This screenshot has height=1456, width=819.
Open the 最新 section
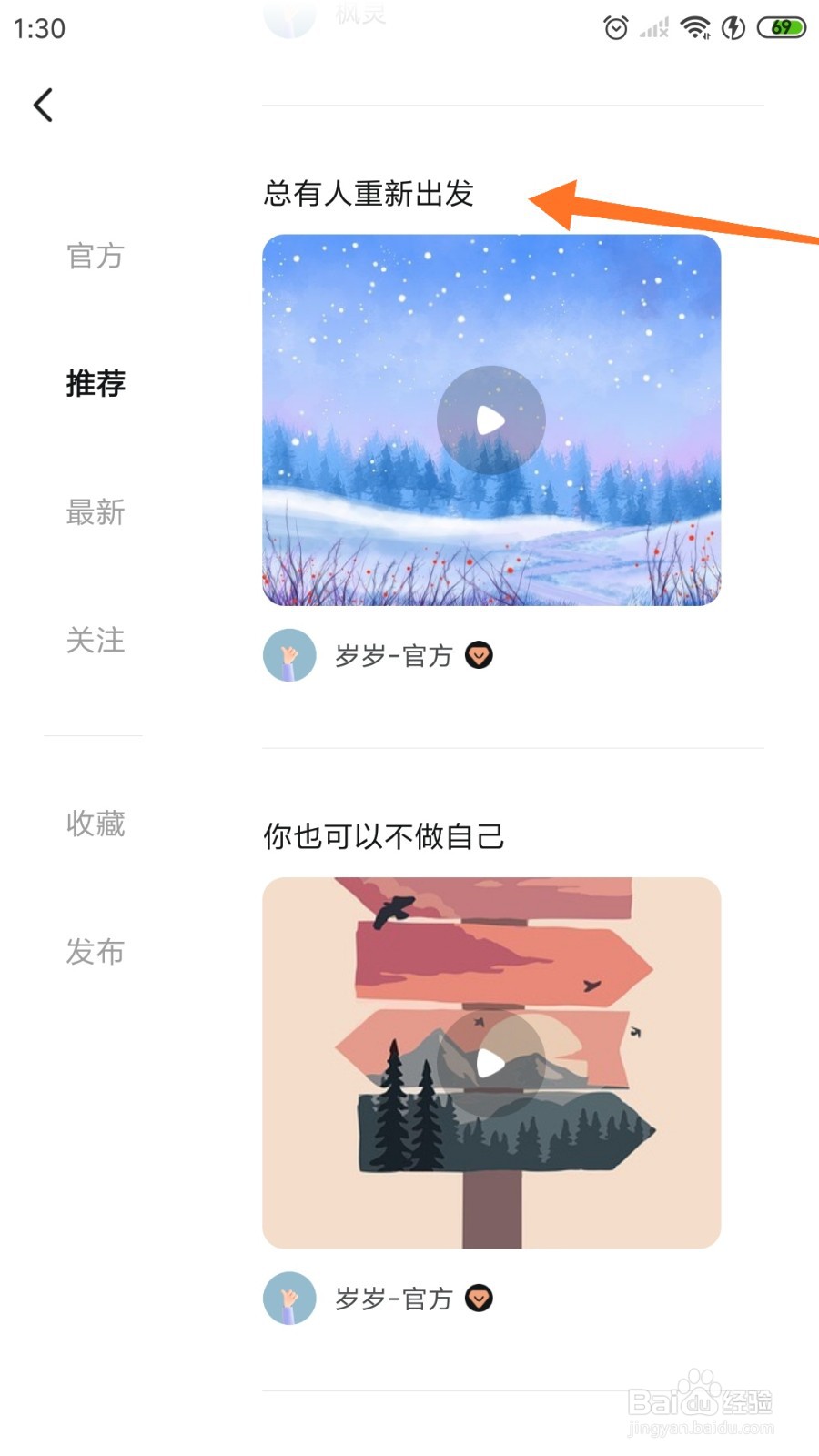point(95,512)
